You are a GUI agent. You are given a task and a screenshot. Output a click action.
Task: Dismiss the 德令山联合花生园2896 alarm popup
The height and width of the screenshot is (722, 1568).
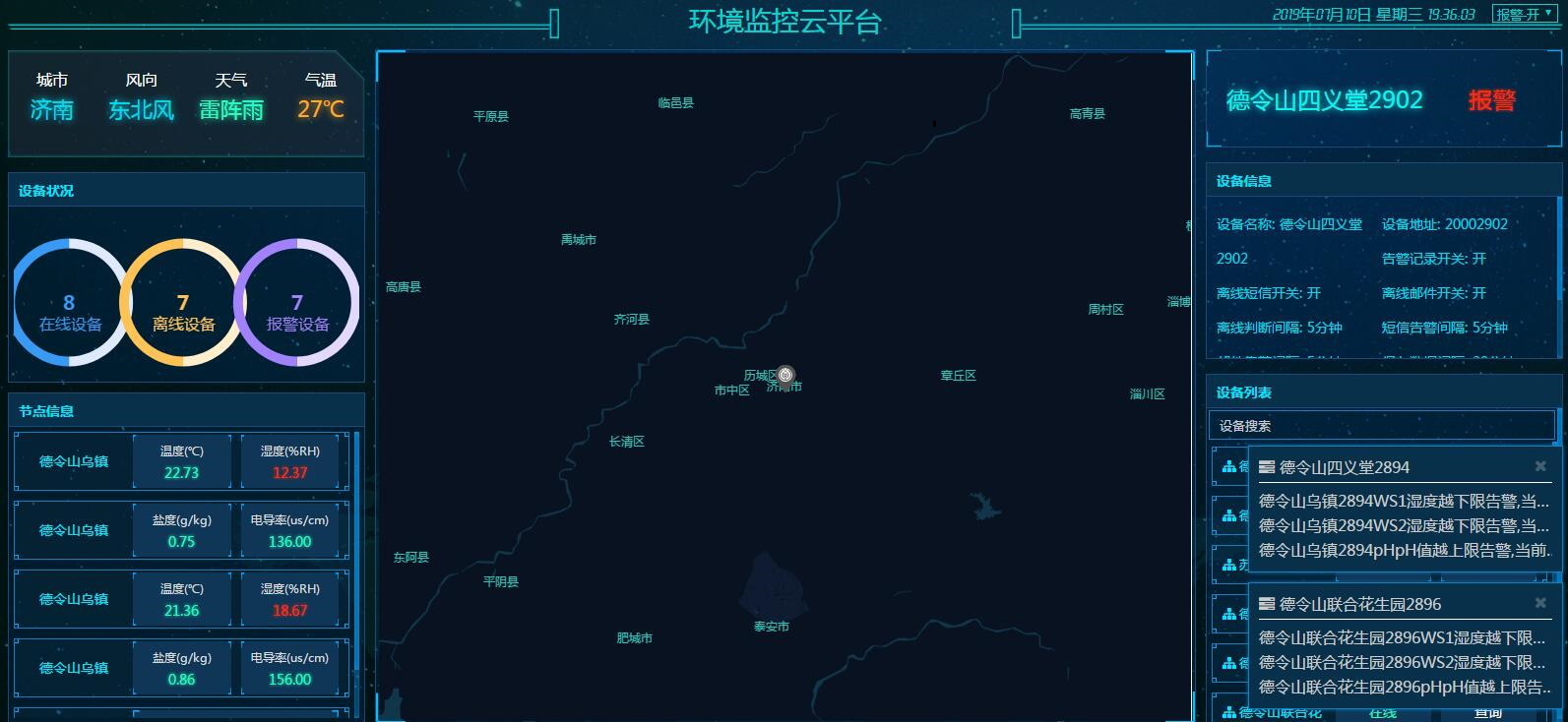click(1540, 603)
